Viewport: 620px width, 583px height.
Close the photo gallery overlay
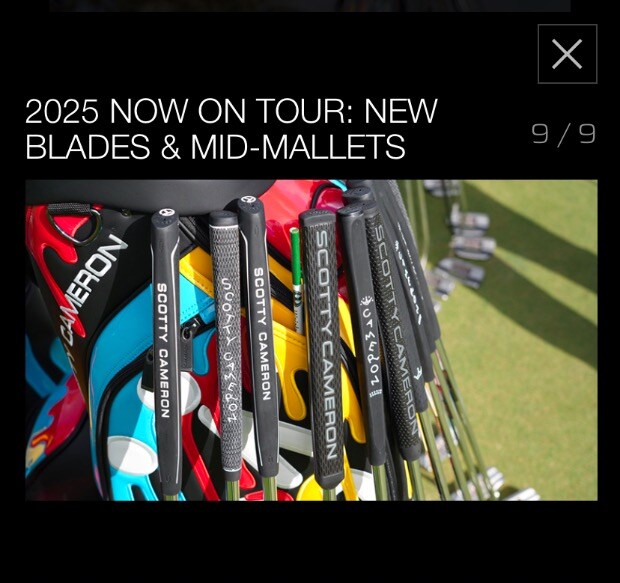coord(567,54)
